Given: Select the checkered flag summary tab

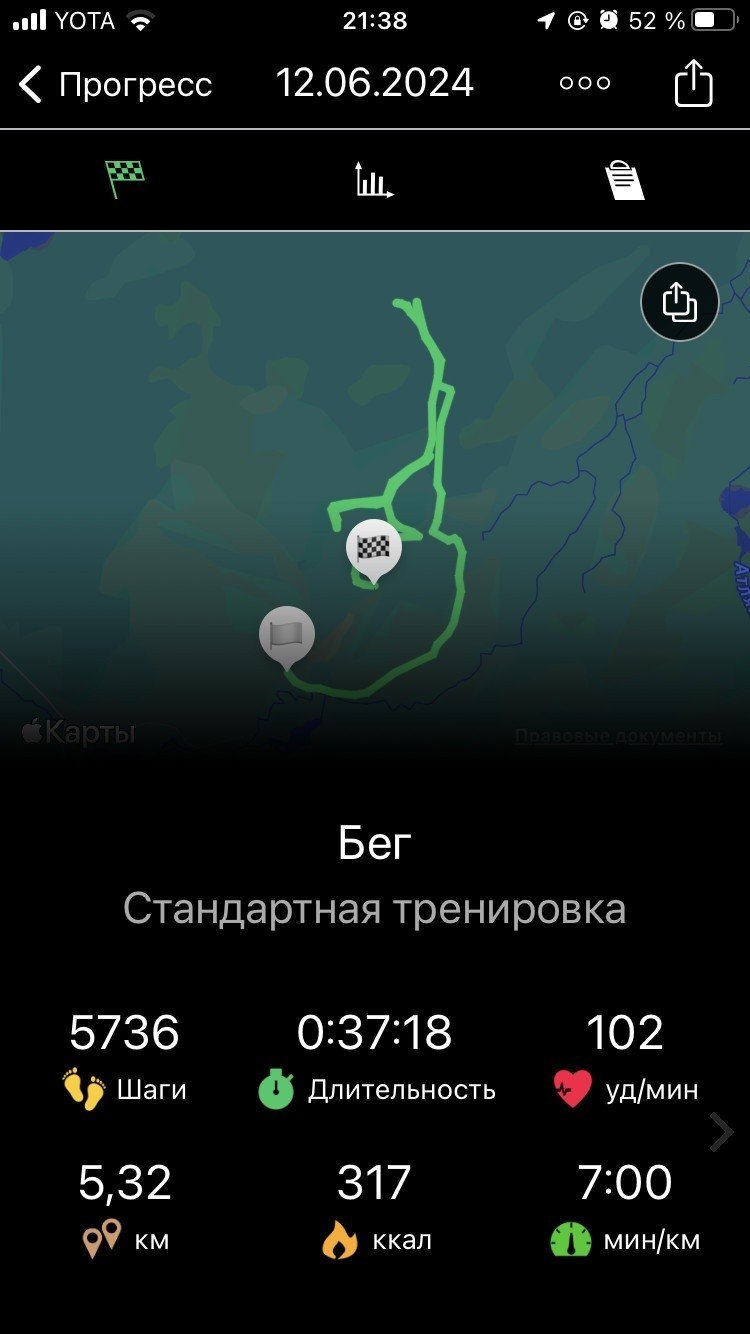Looking at the screenshot, I should click(125, 180).
